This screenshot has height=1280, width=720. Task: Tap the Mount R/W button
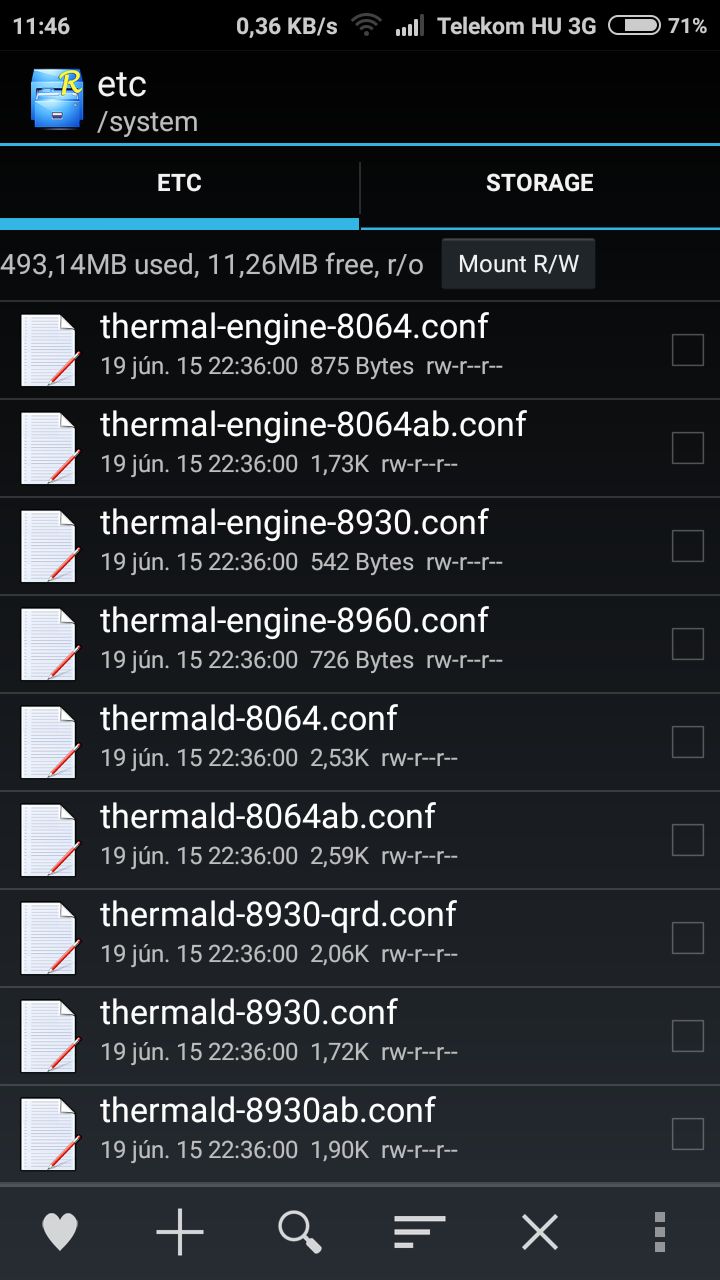518,264
